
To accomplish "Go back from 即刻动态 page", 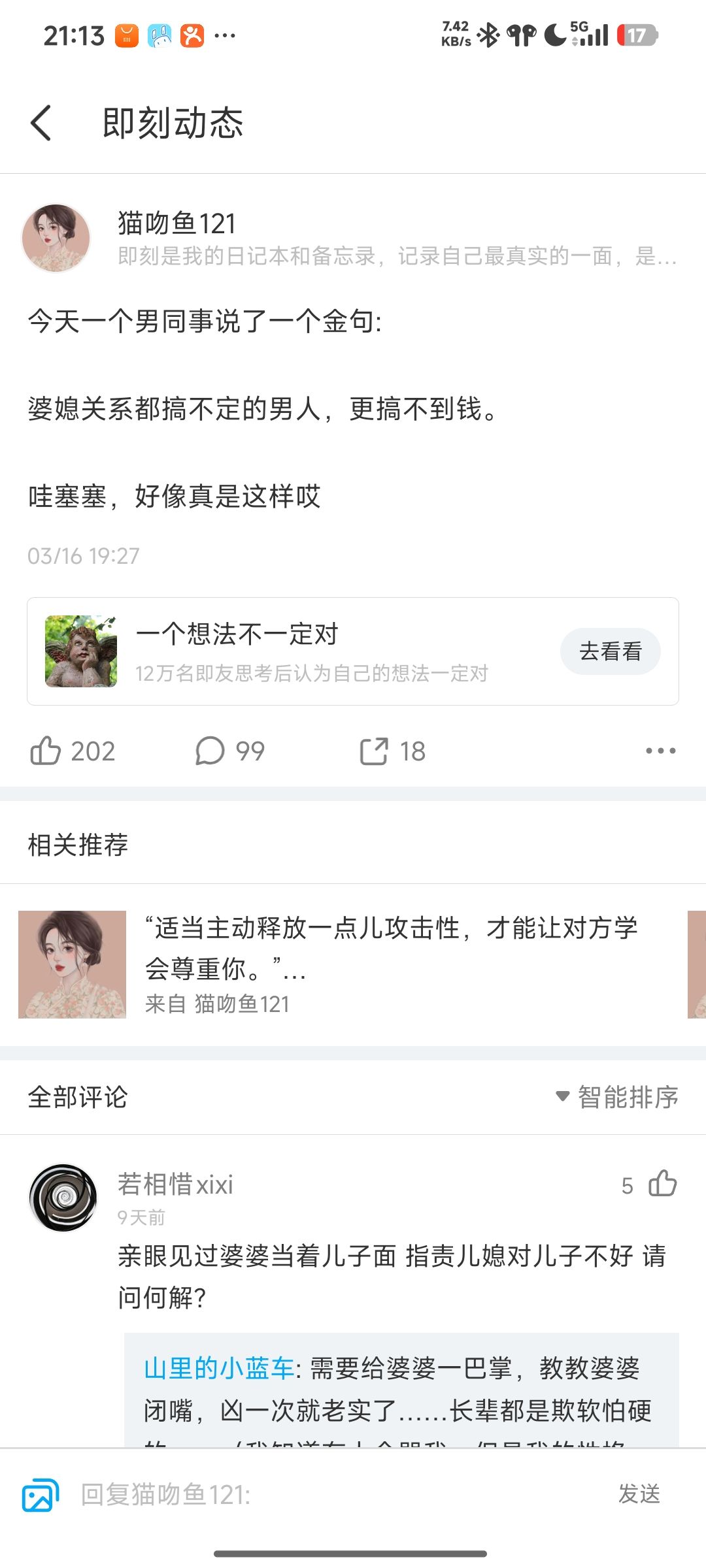I will coord(41,123).
